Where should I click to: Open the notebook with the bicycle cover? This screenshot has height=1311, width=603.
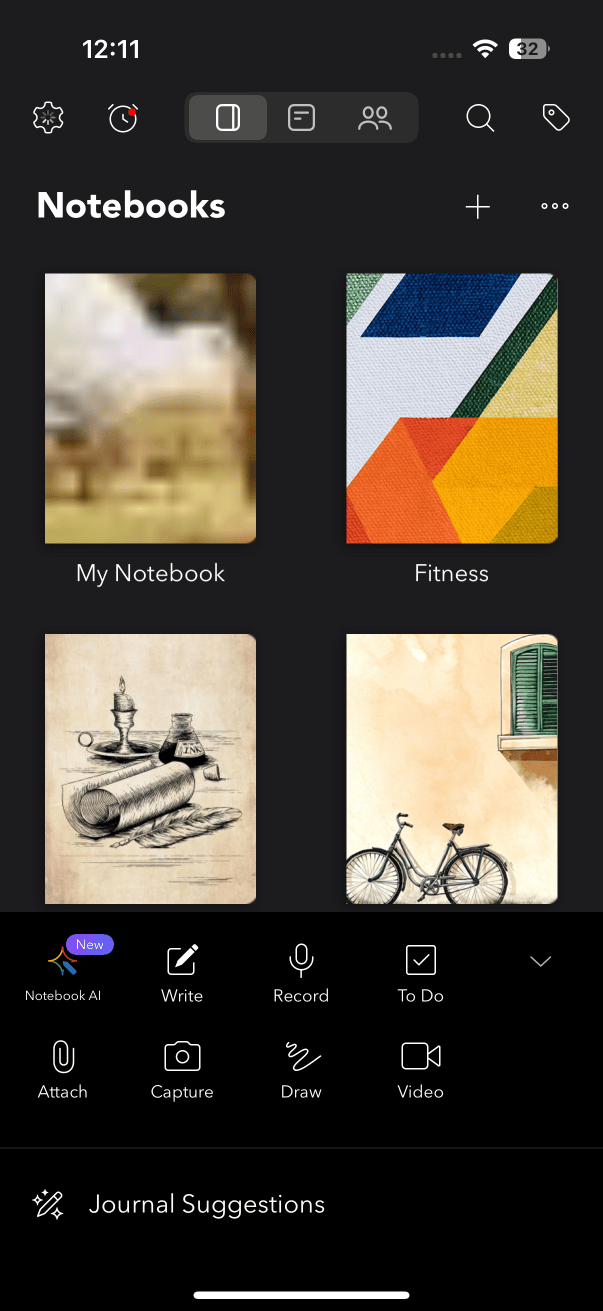pyautogui.click(x=451, y=768)
